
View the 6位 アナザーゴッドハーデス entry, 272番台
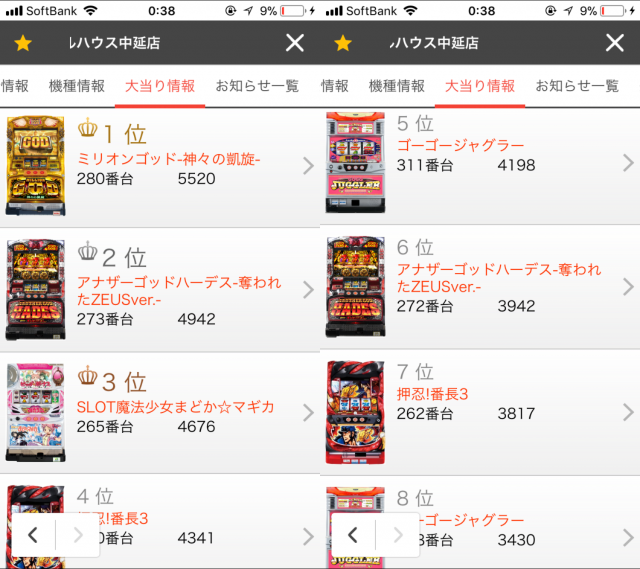(480, 287)
